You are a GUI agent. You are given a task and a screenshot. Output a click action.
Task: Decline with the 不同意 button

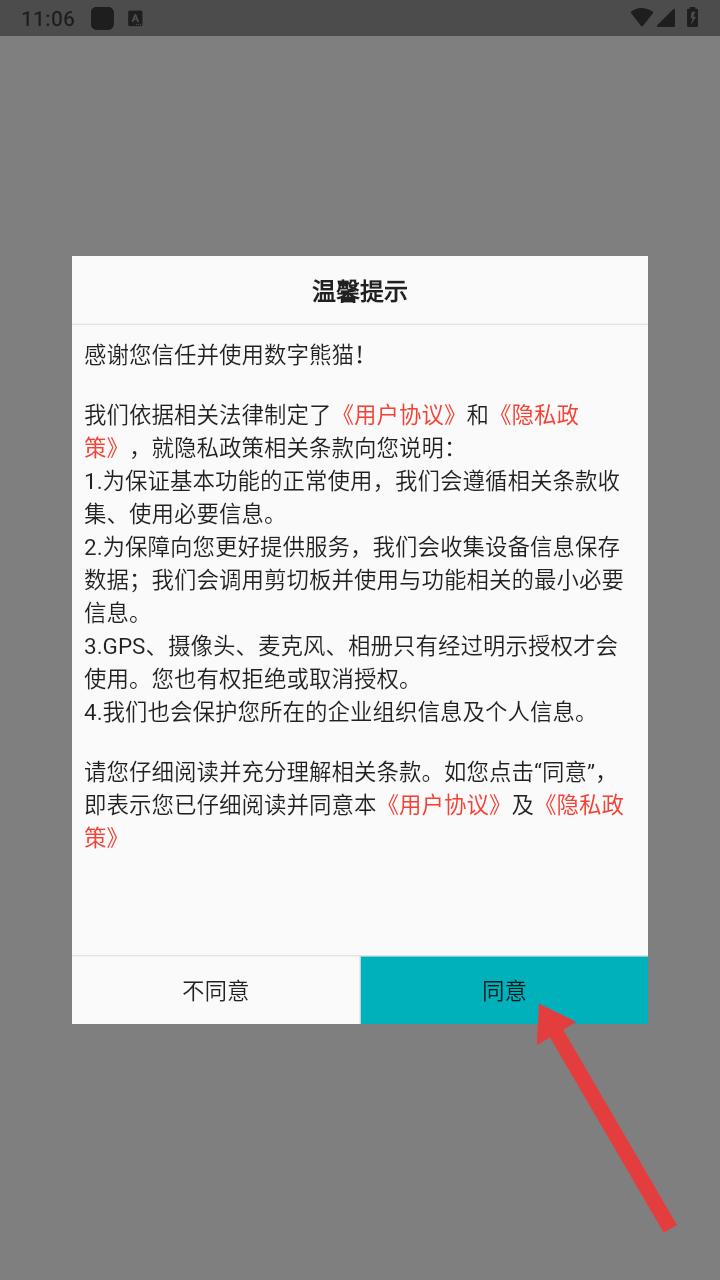coord(216,990)
